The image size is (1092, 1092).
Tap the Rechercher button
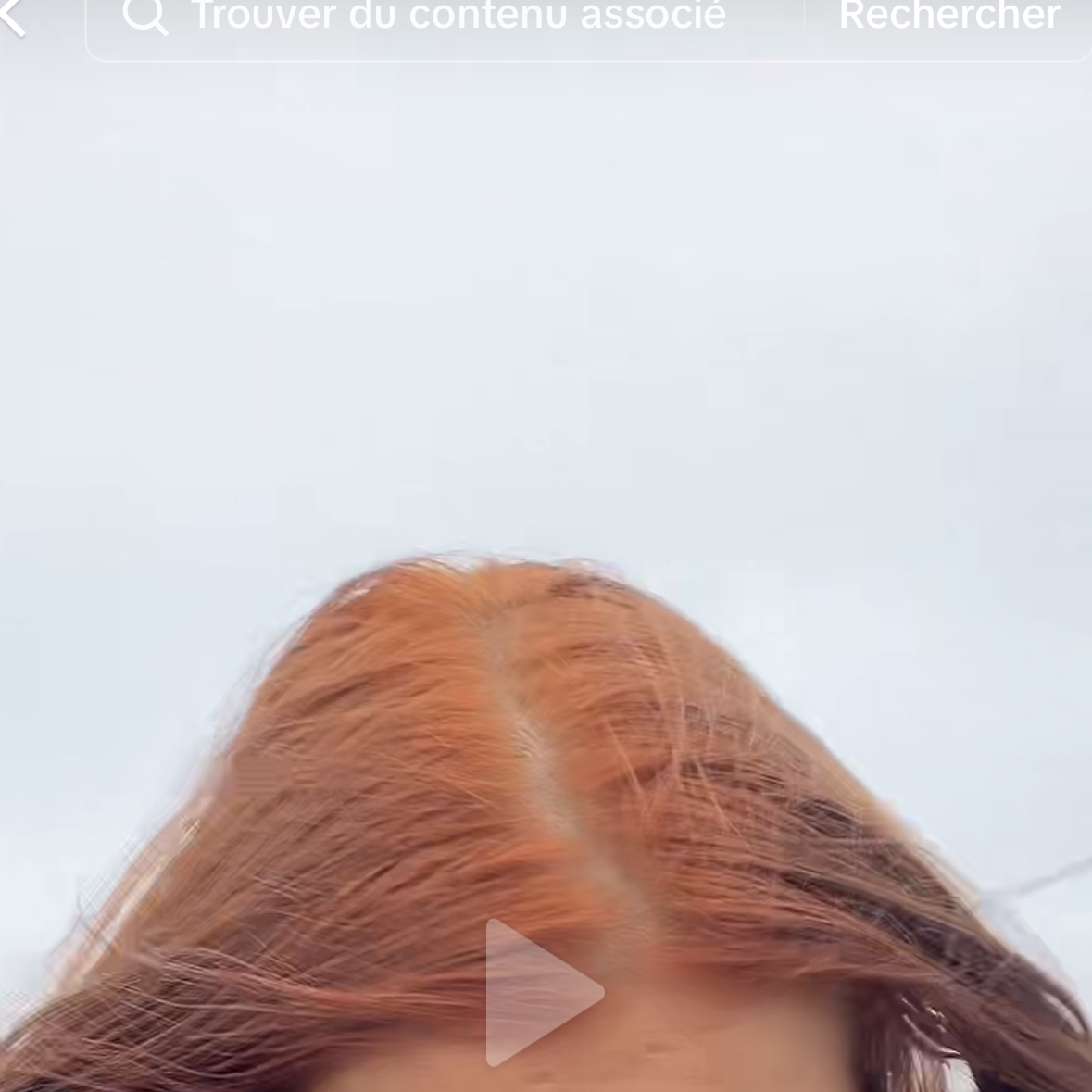point(948,17)
